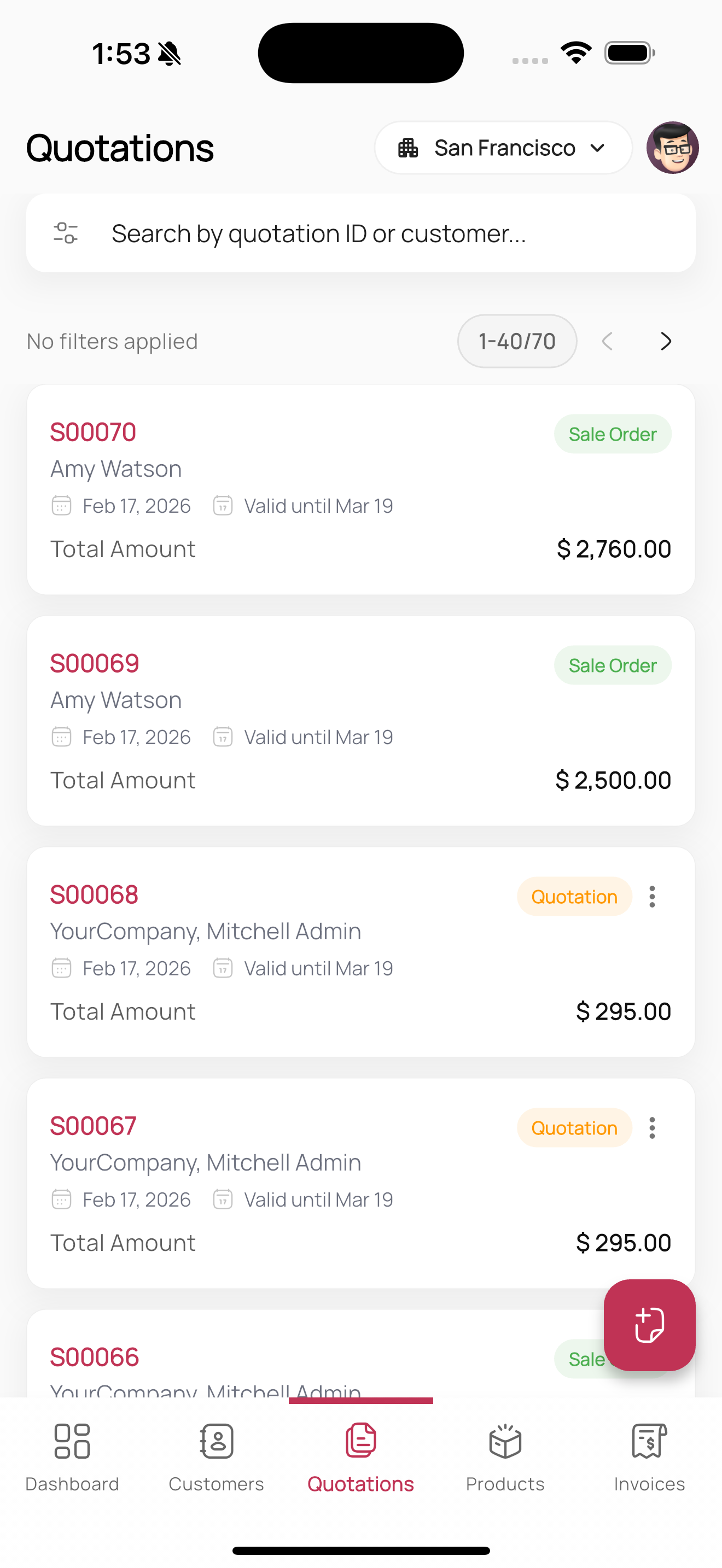Open the filter options icon
The height and width of the screenshot is (1568, 722).
click(66, 233)
